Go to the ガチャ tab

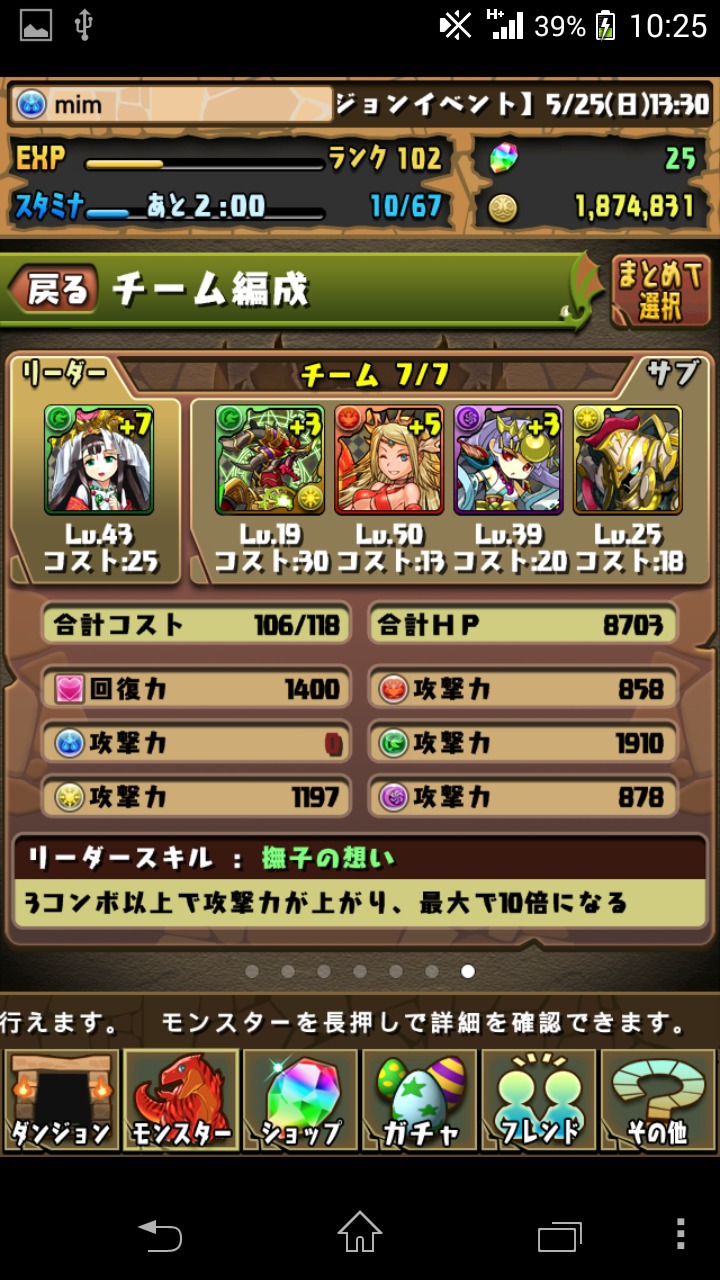point(420,1100)
